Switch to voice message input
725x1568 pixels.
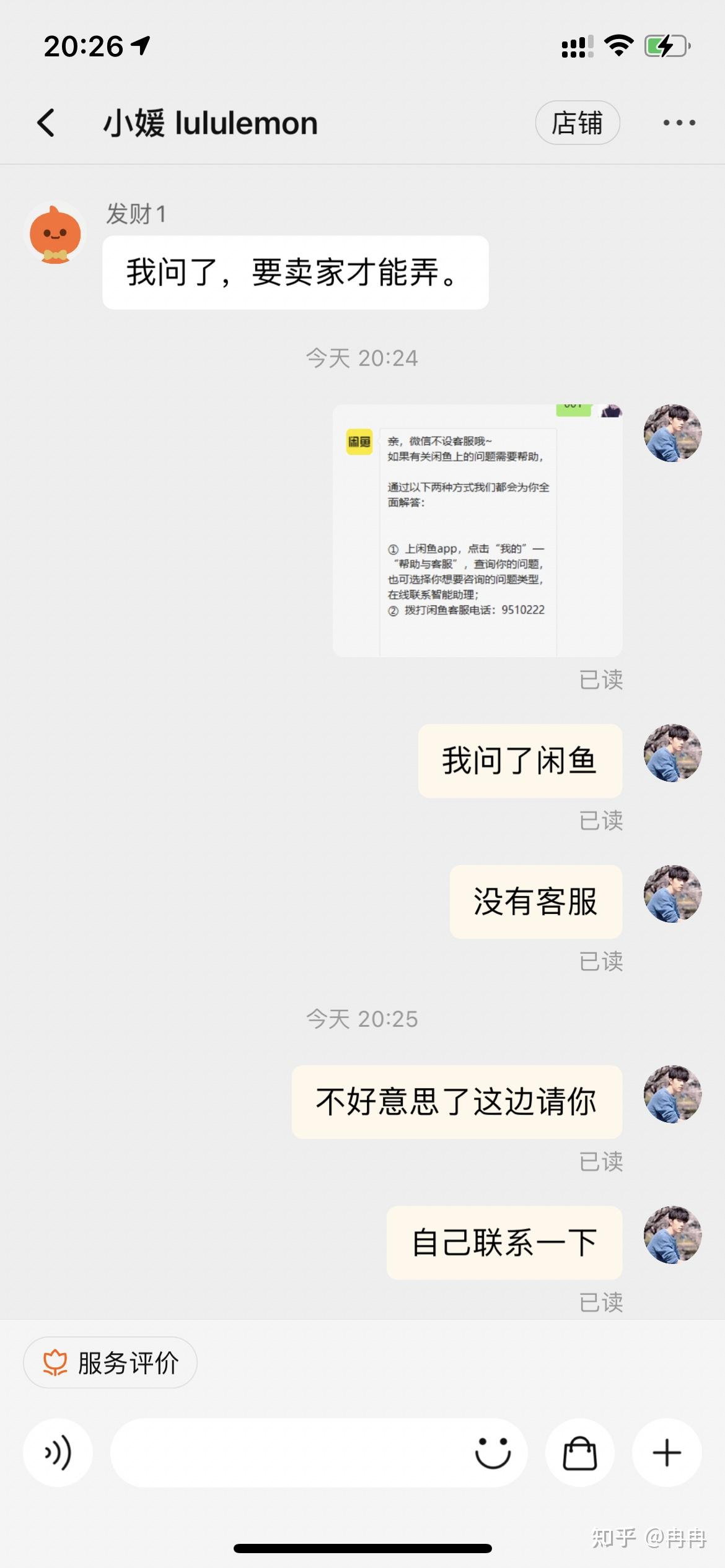point(58,1452)
